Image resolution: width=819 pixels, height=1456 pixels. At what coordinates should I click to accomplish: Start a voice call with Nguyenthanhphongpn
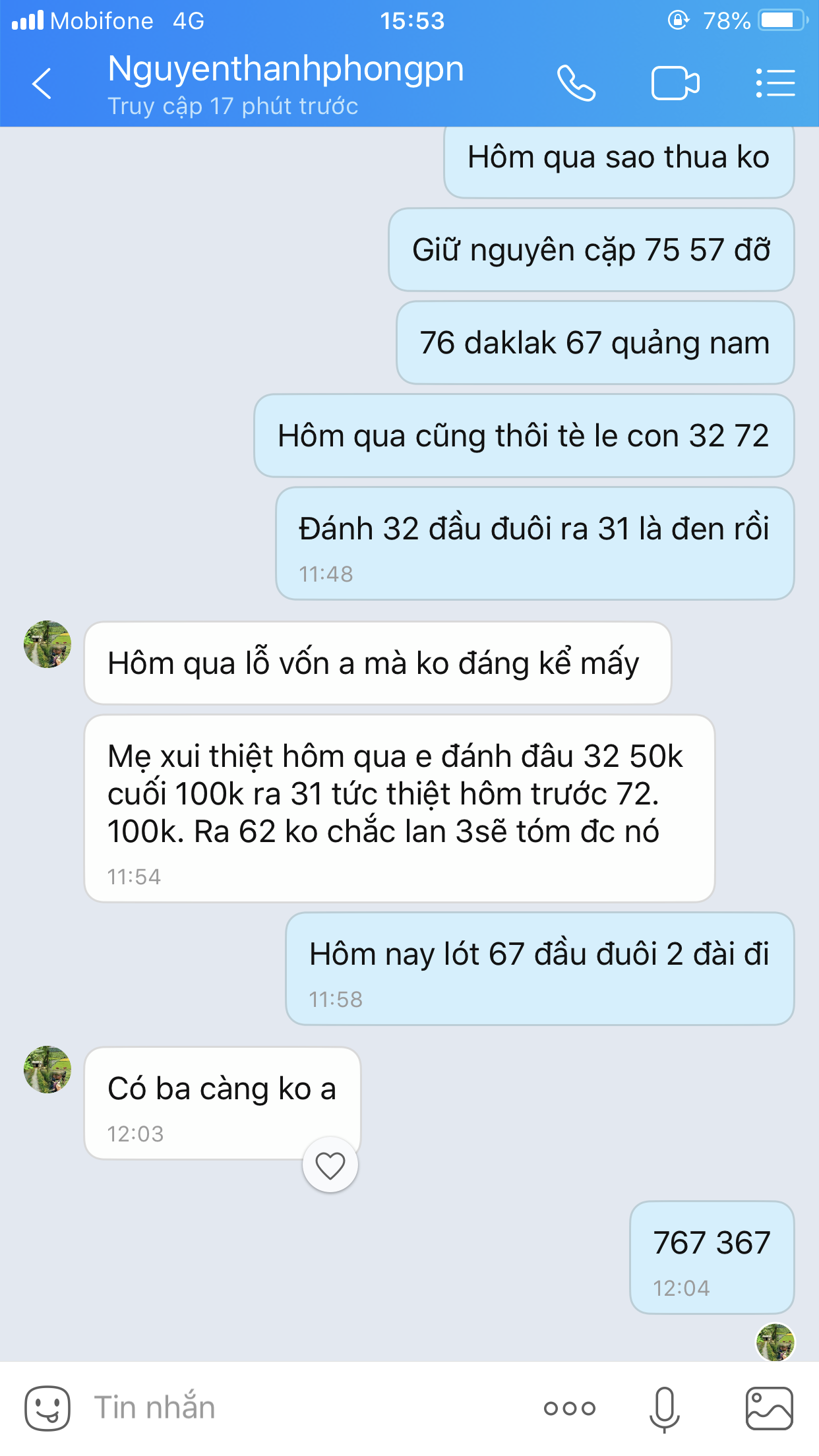576,84
